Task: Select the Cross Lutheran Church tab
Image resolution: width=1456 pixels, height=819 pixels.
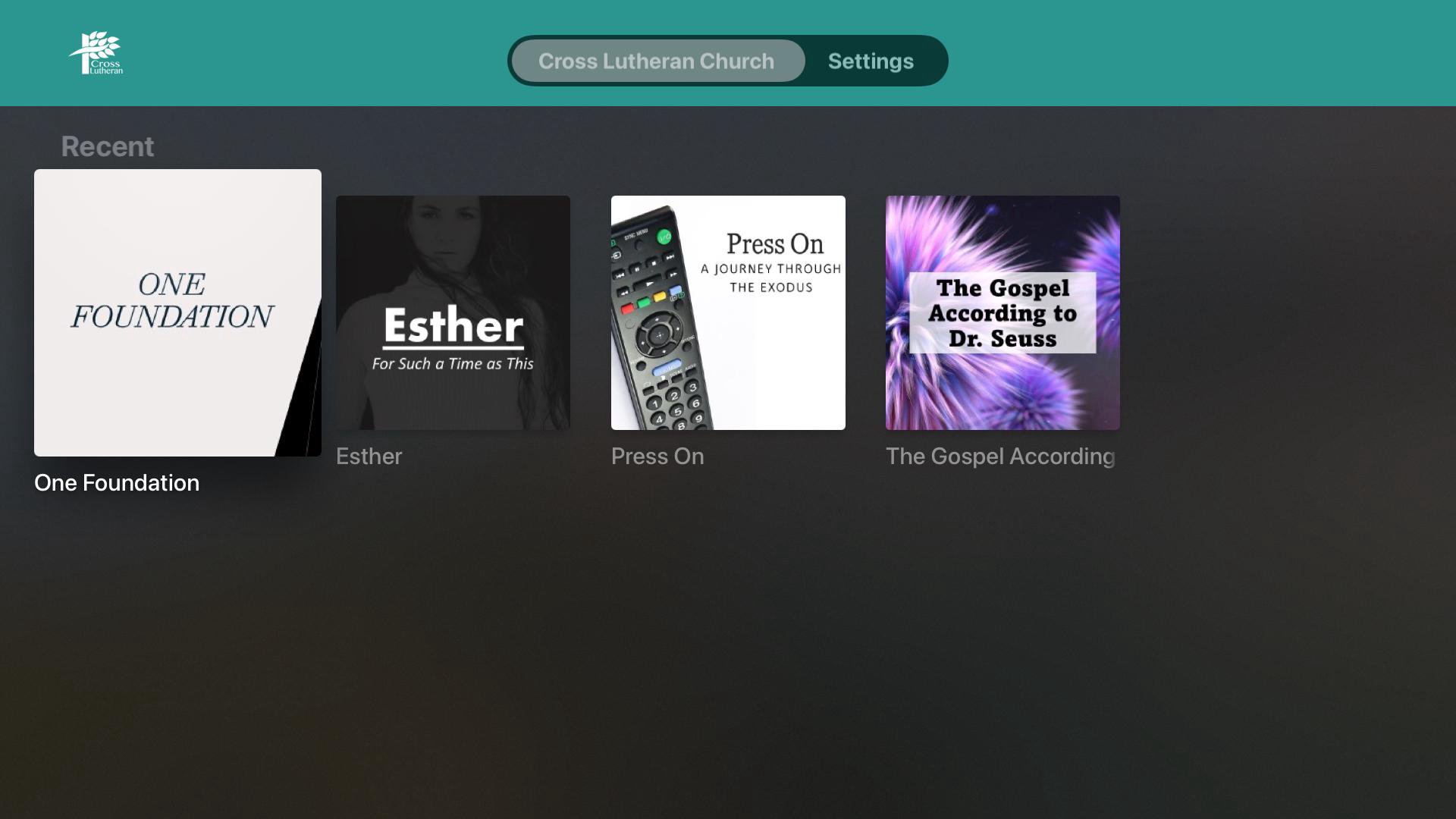Action: pos(657,61)
